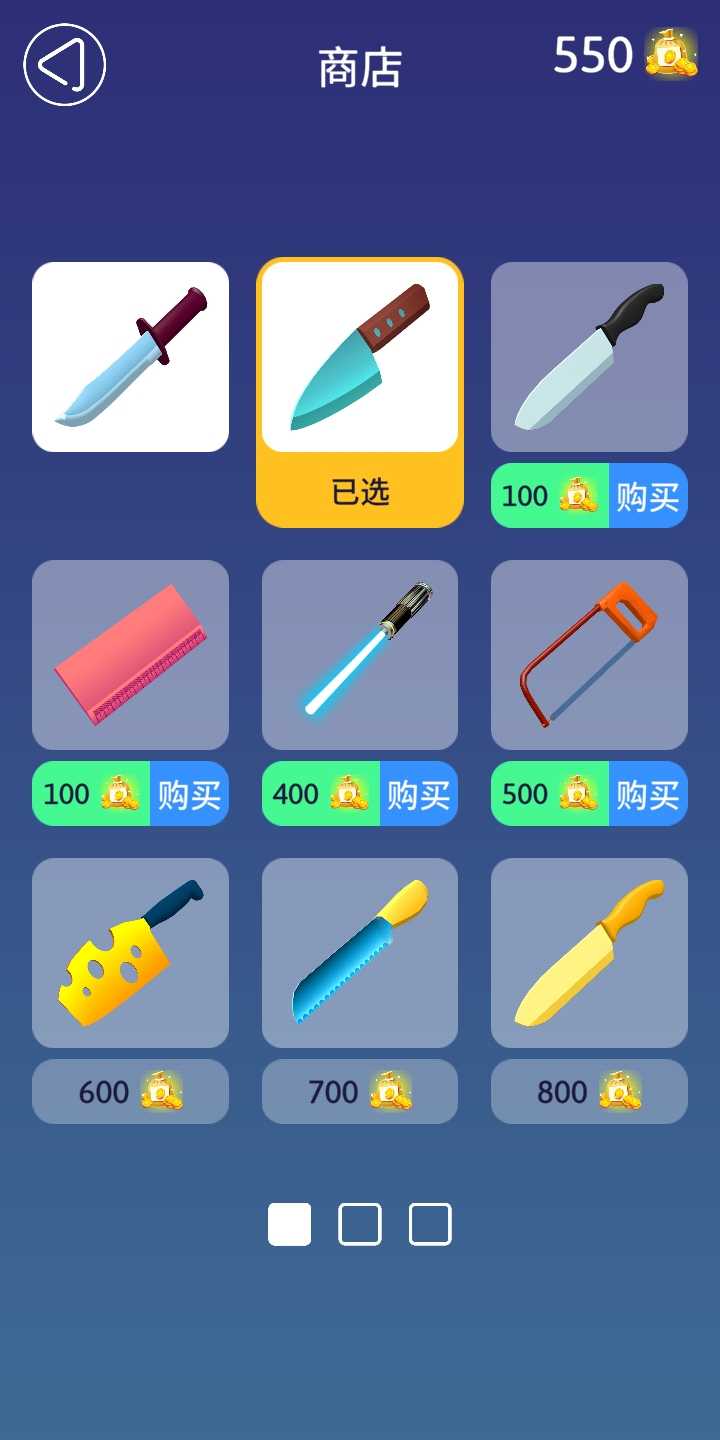This screenshot has width=720, height=1440.
Task: Open the black-handled chef knife tile
Action: pos(589,357)
